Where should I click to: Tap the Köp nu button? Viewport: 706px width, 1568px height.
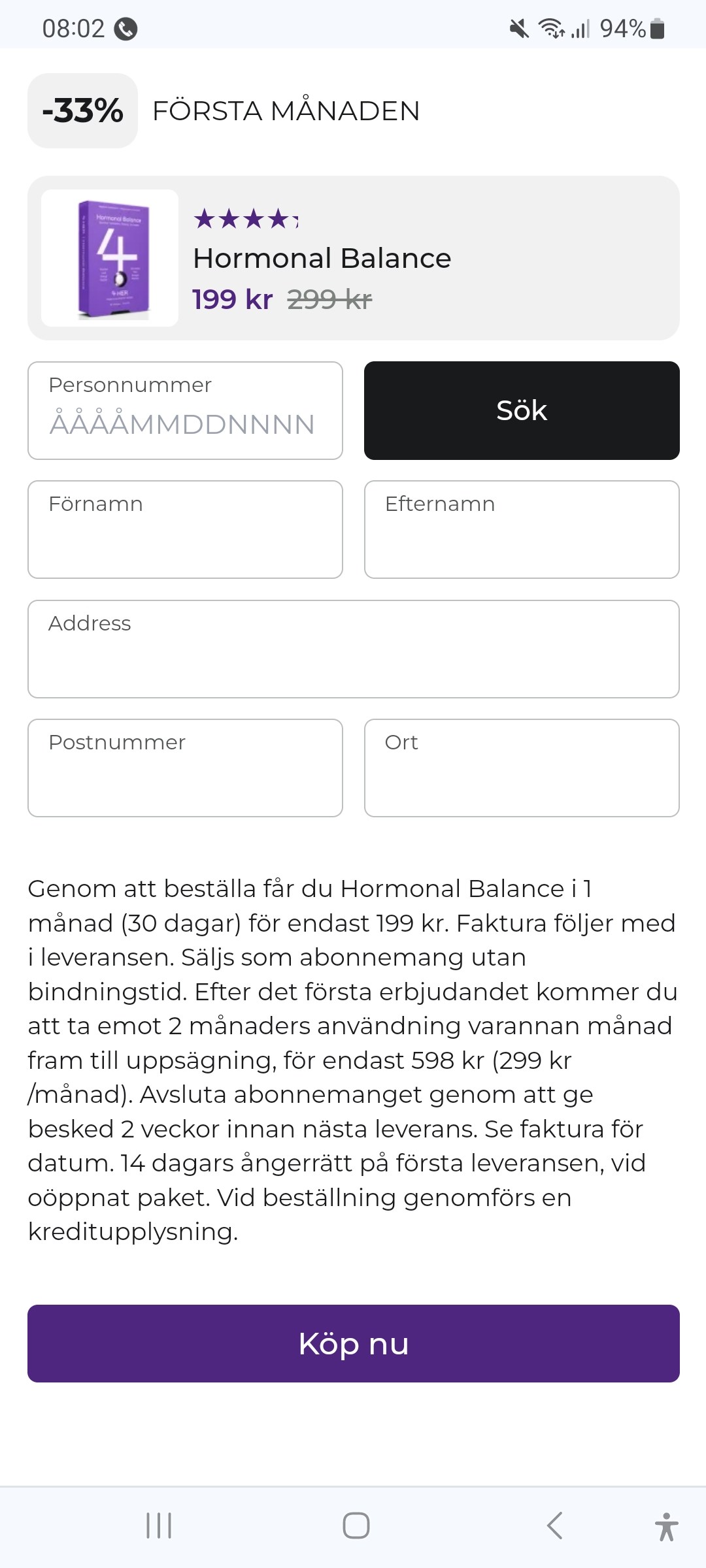353,1344
